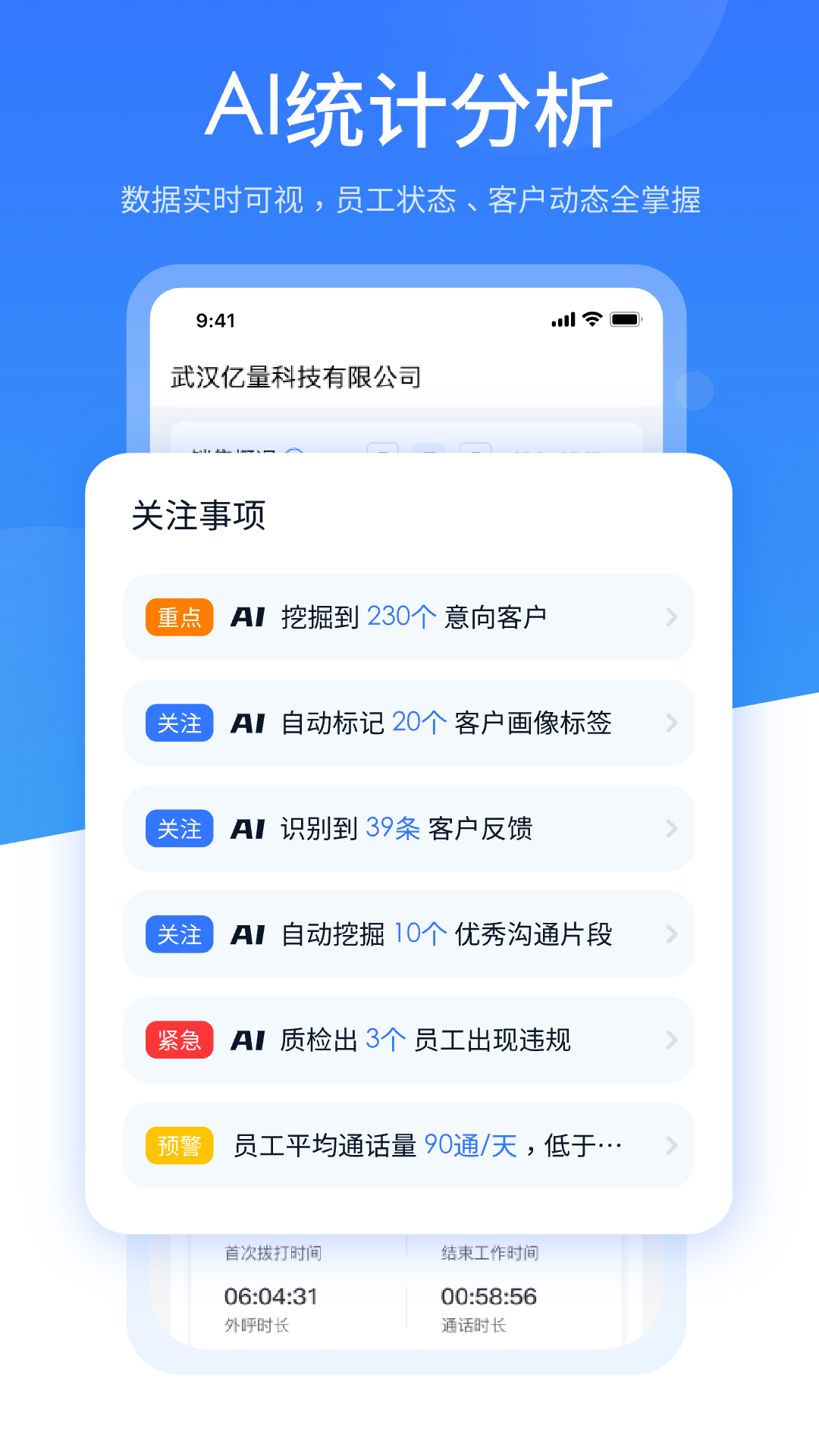Screen dimensions: 819x1456
Task: Click the battery indicator in the status bar
Action: pos(626,320)
